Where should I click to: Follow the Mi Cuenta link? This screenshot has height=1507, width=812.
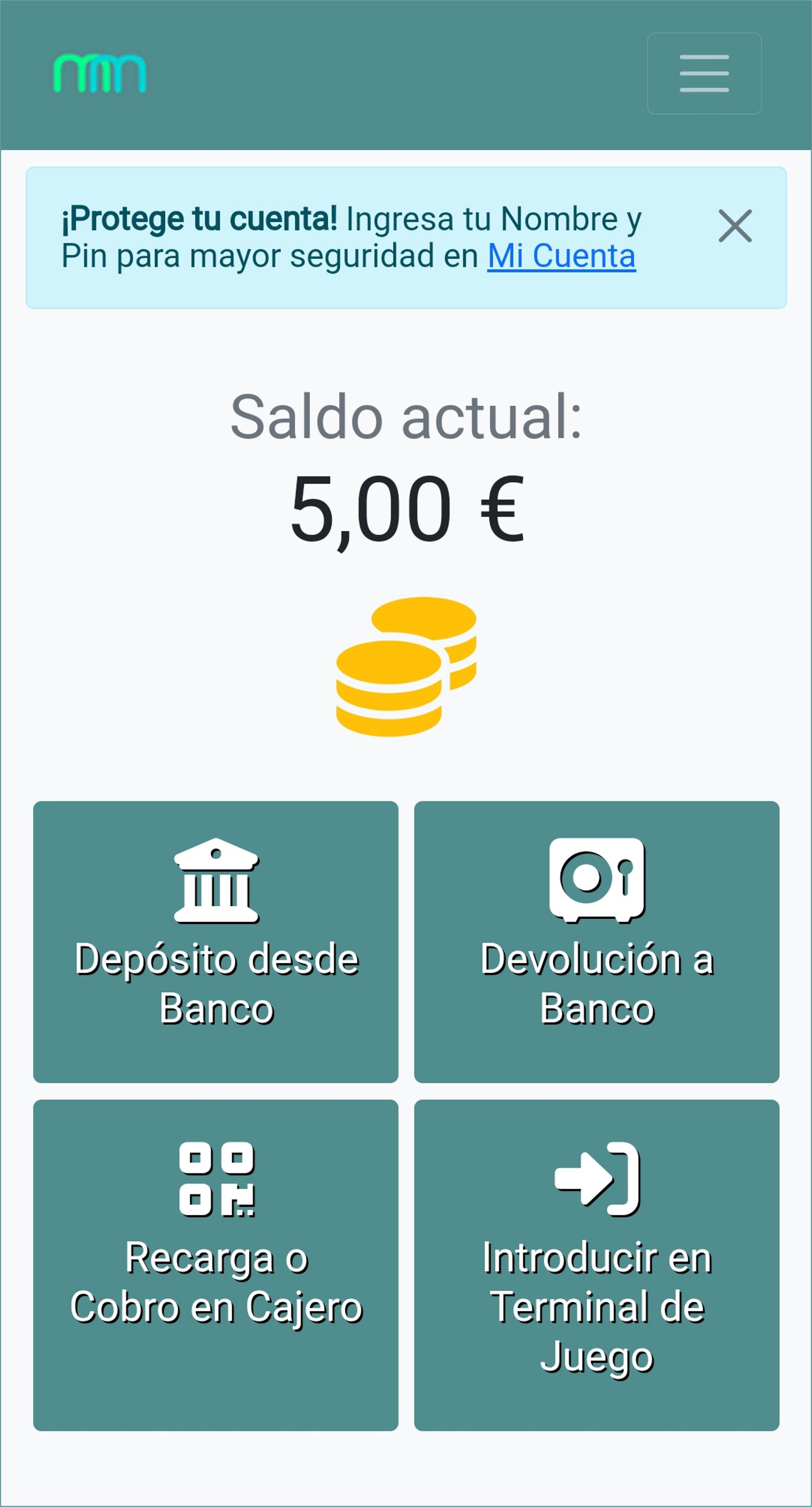[x=562, y=256]
